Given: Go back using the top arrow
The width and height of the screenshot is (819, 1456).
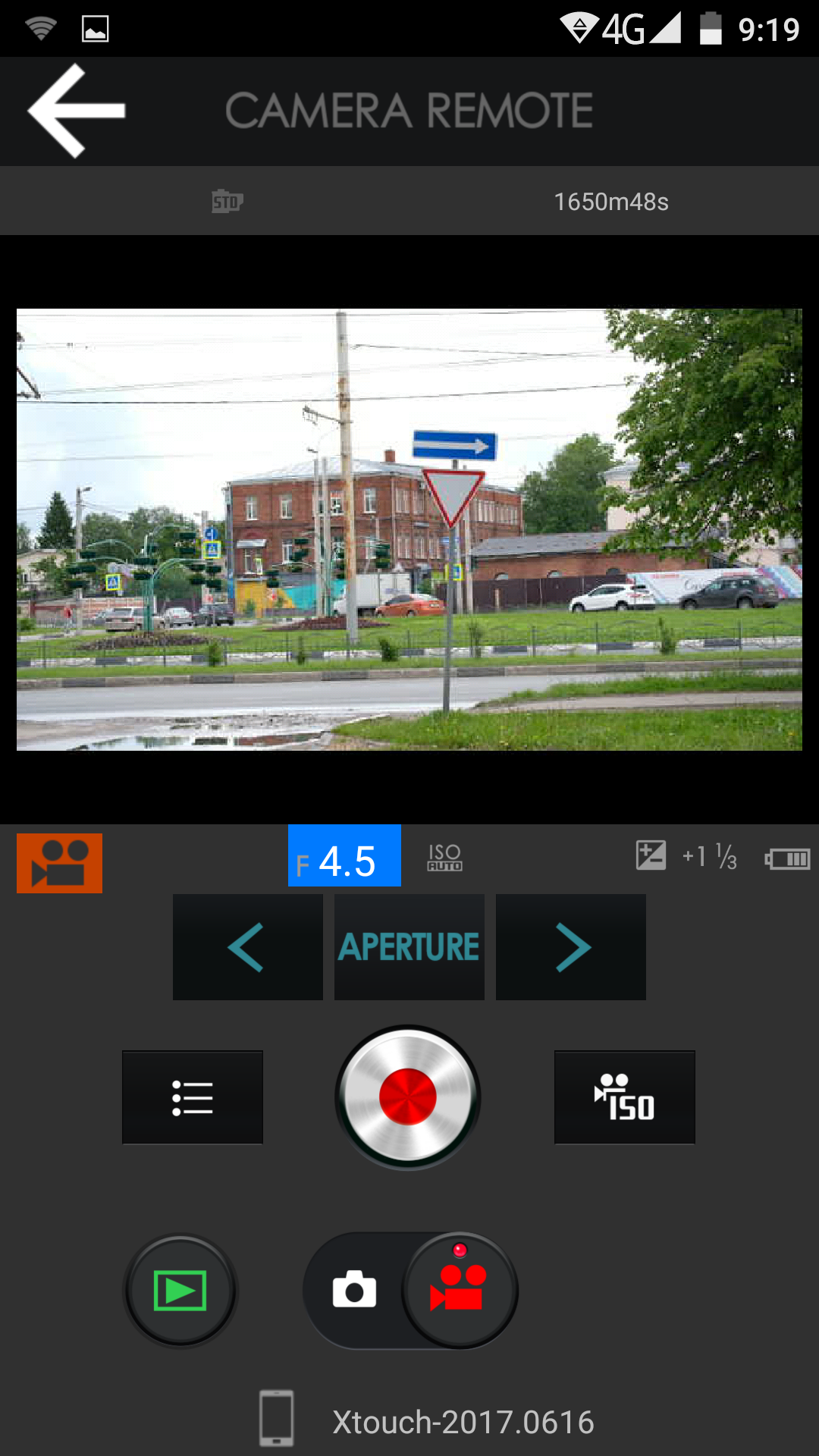Looking at the screenshot, I should pos(76,111).
